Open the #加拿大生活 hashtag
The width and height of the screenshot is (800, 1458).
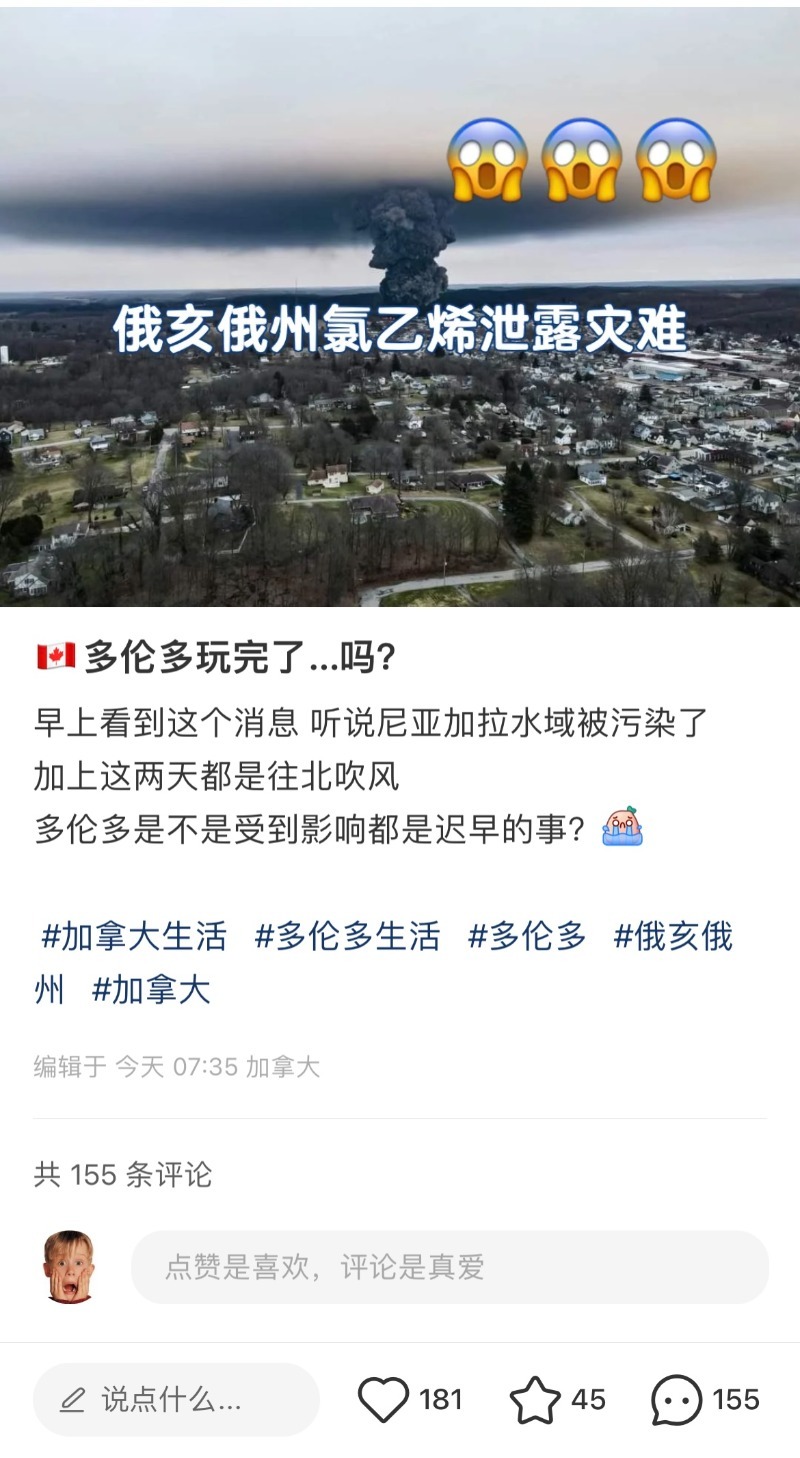(133, 937)
